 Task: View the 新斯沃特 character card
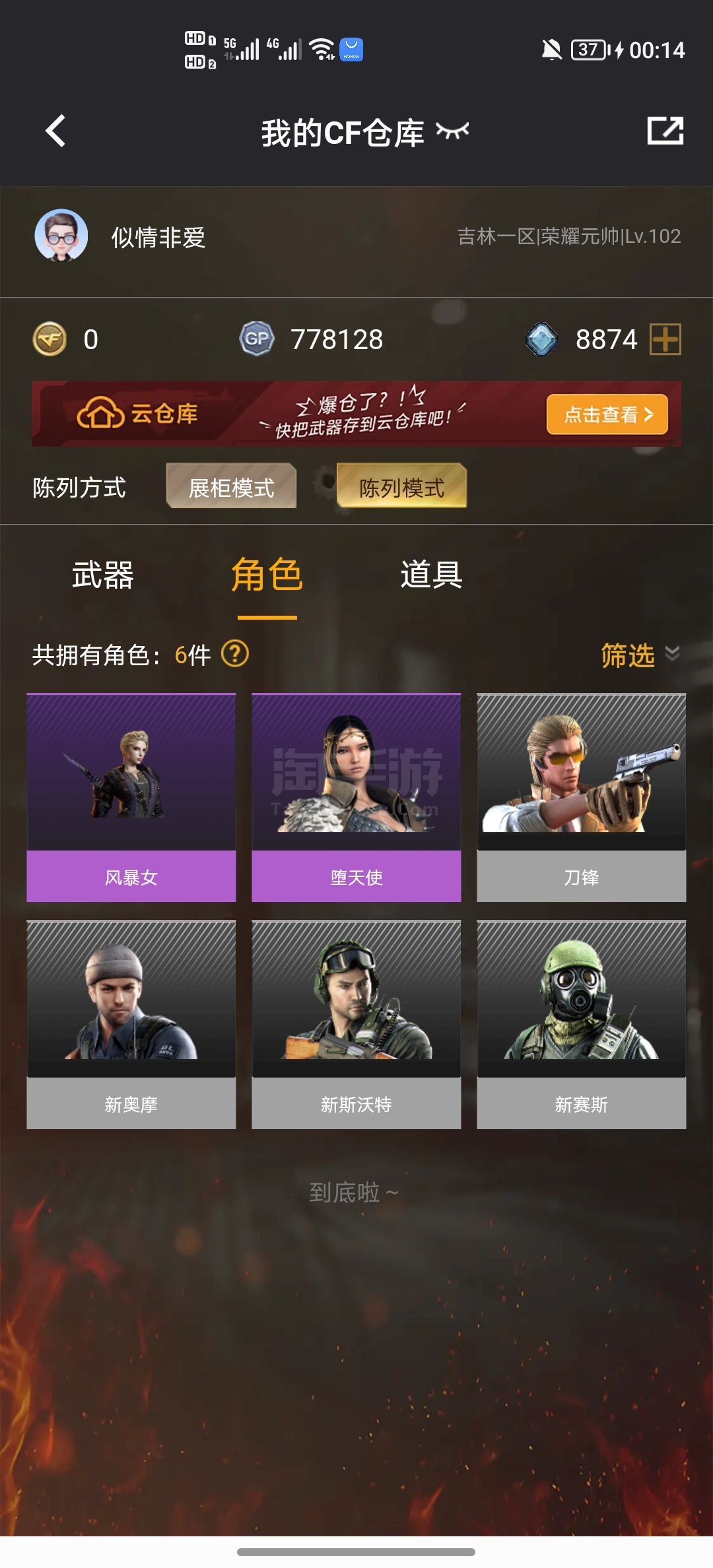(356, 1024)
